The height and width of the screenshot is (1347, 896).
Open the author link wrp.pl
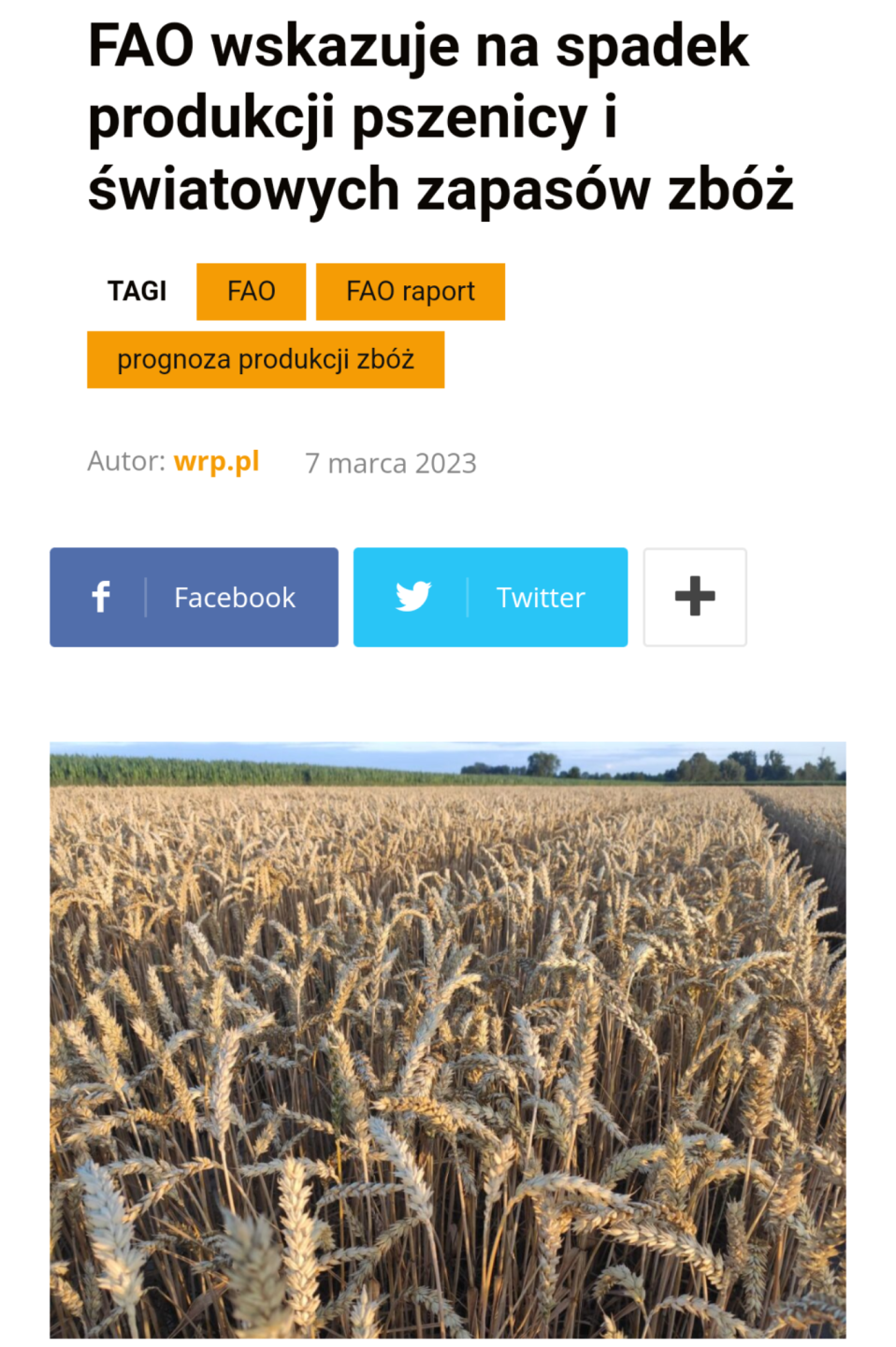click(x=216, y=462)
